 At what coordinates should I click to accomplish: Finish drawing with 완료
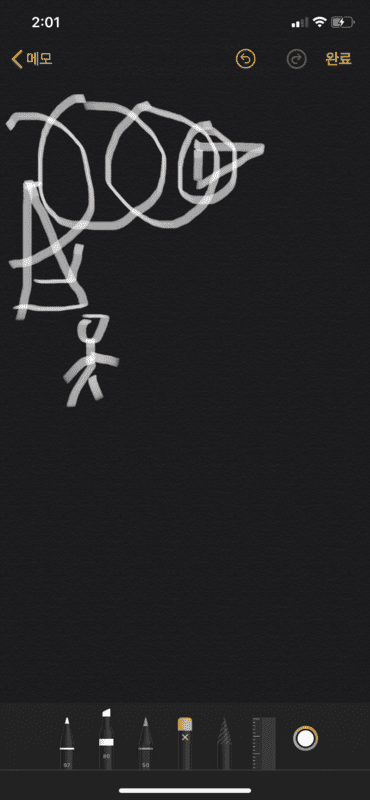[x=338, y=59]
